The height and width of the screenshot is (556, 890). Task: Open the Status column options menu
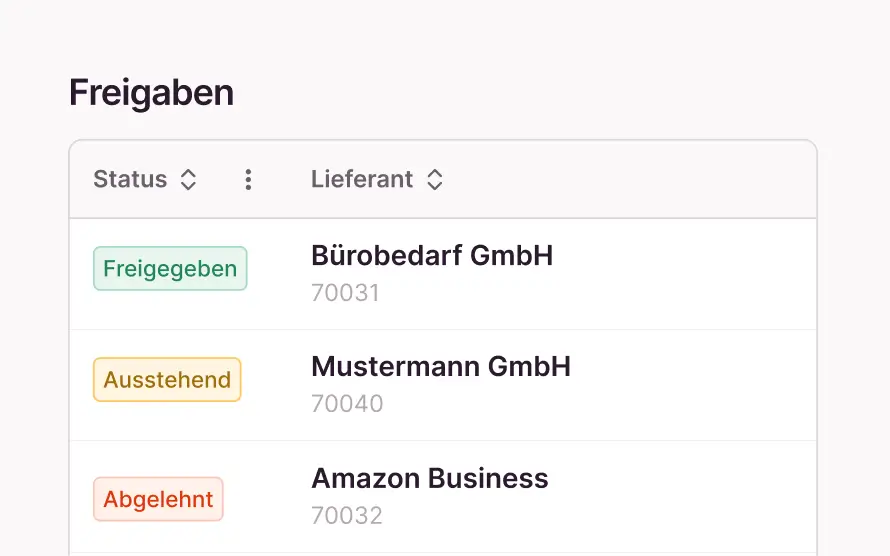tap(248, 180)
